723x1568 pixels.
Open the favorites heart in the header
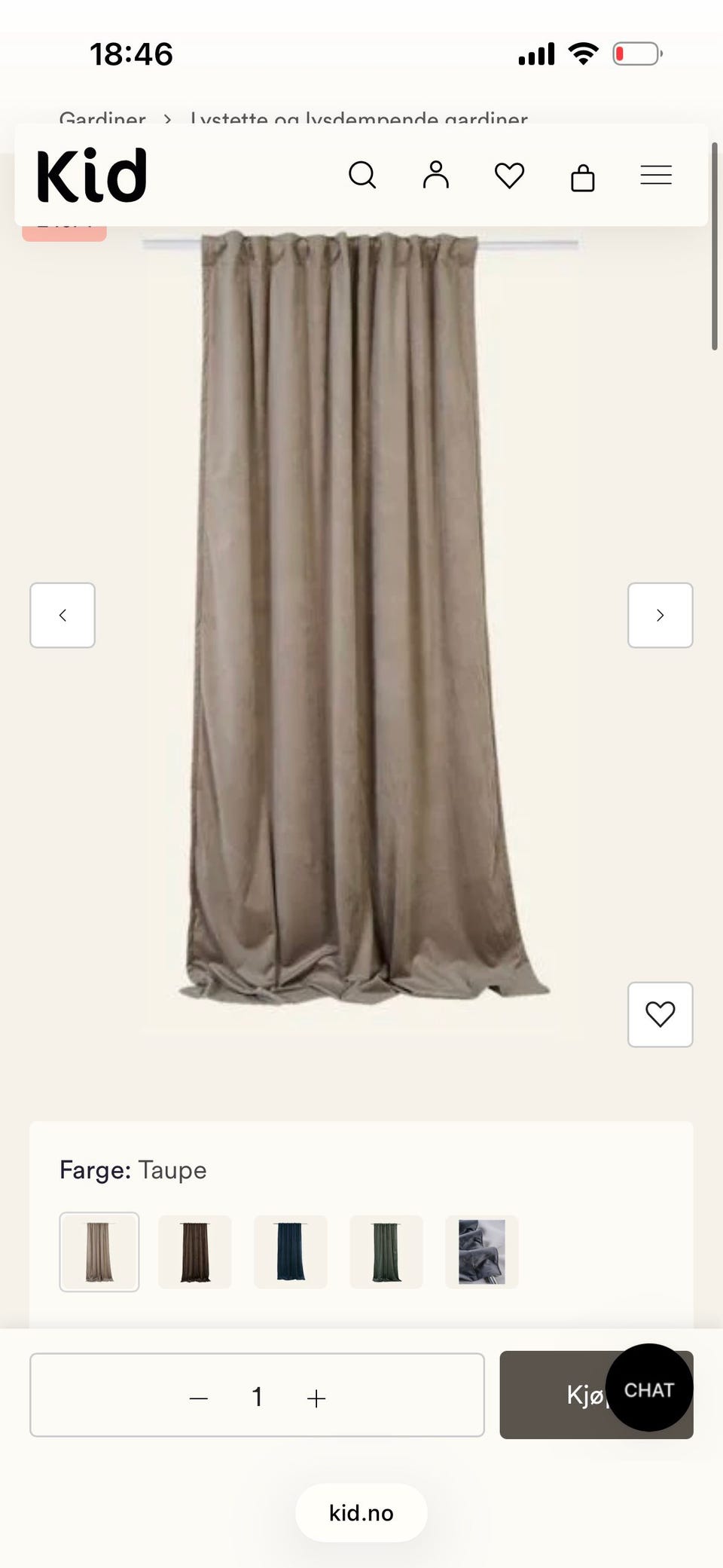509,176
